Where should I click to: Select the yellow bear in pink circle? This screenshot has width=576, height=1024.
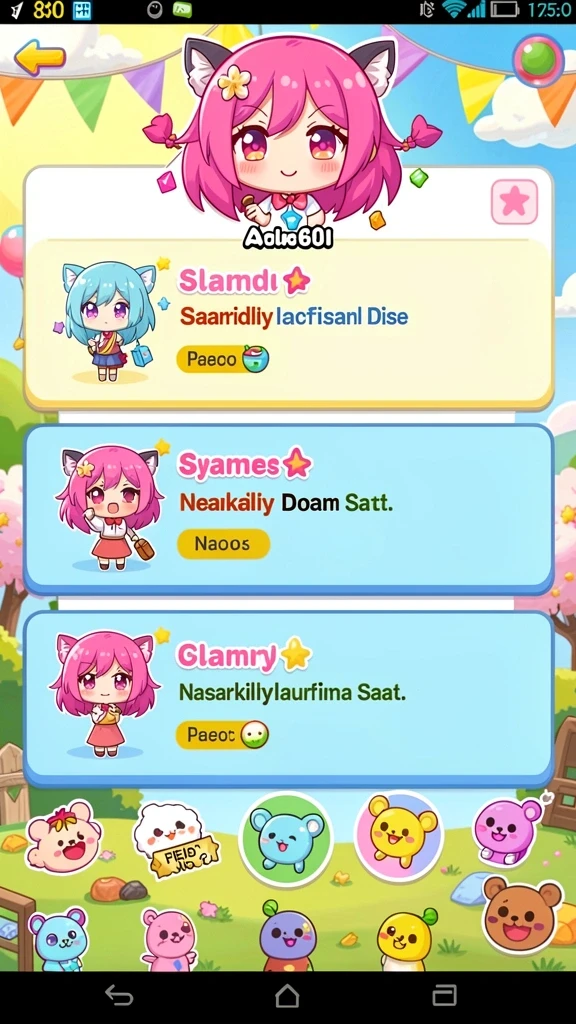[x=399, y=835]
